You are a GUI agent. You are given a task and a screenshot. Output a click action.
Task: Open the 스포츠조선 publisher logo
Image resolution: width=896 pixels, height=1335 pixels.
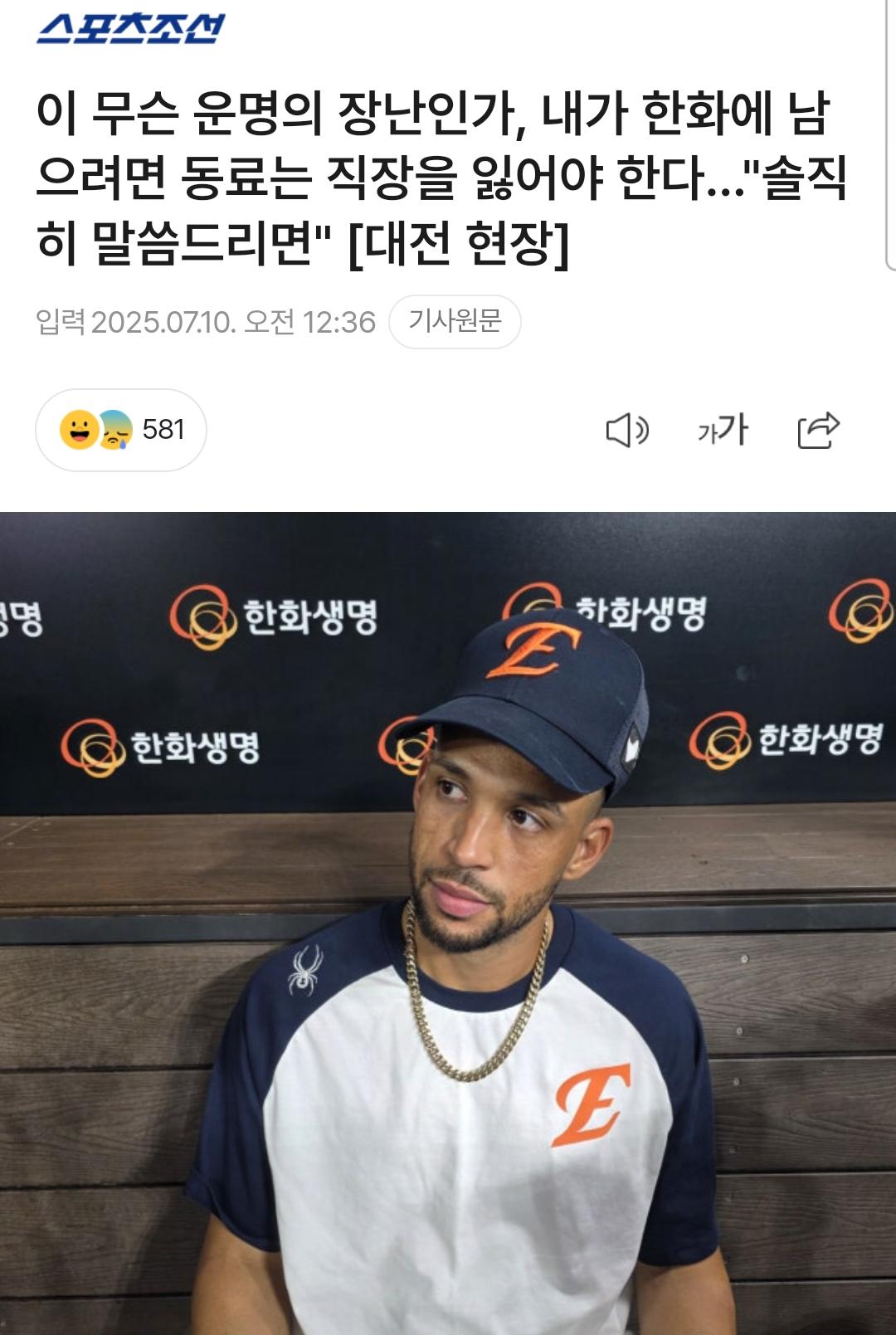(x=130, y=28)
